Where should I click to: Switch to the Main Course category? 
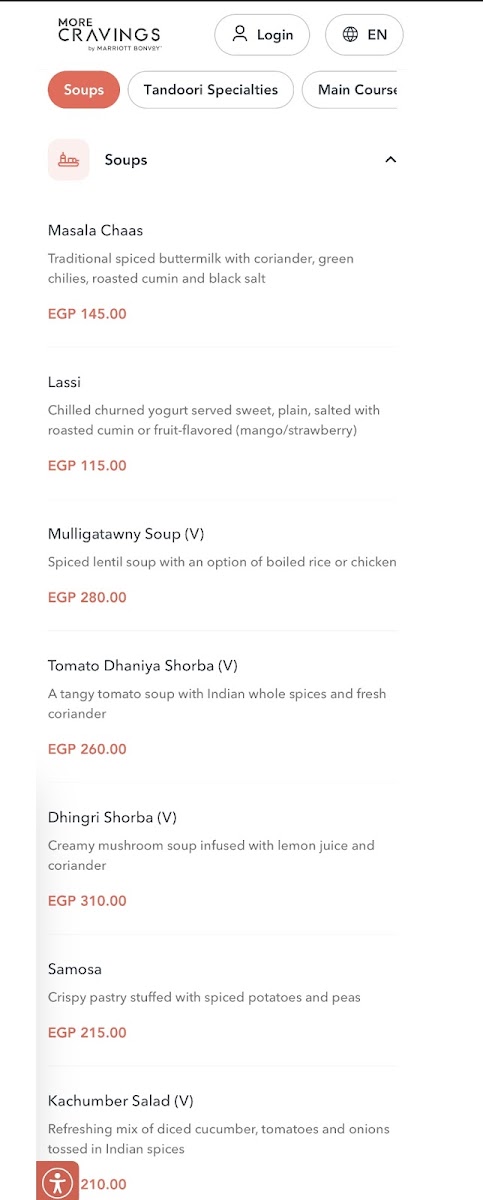350,90
